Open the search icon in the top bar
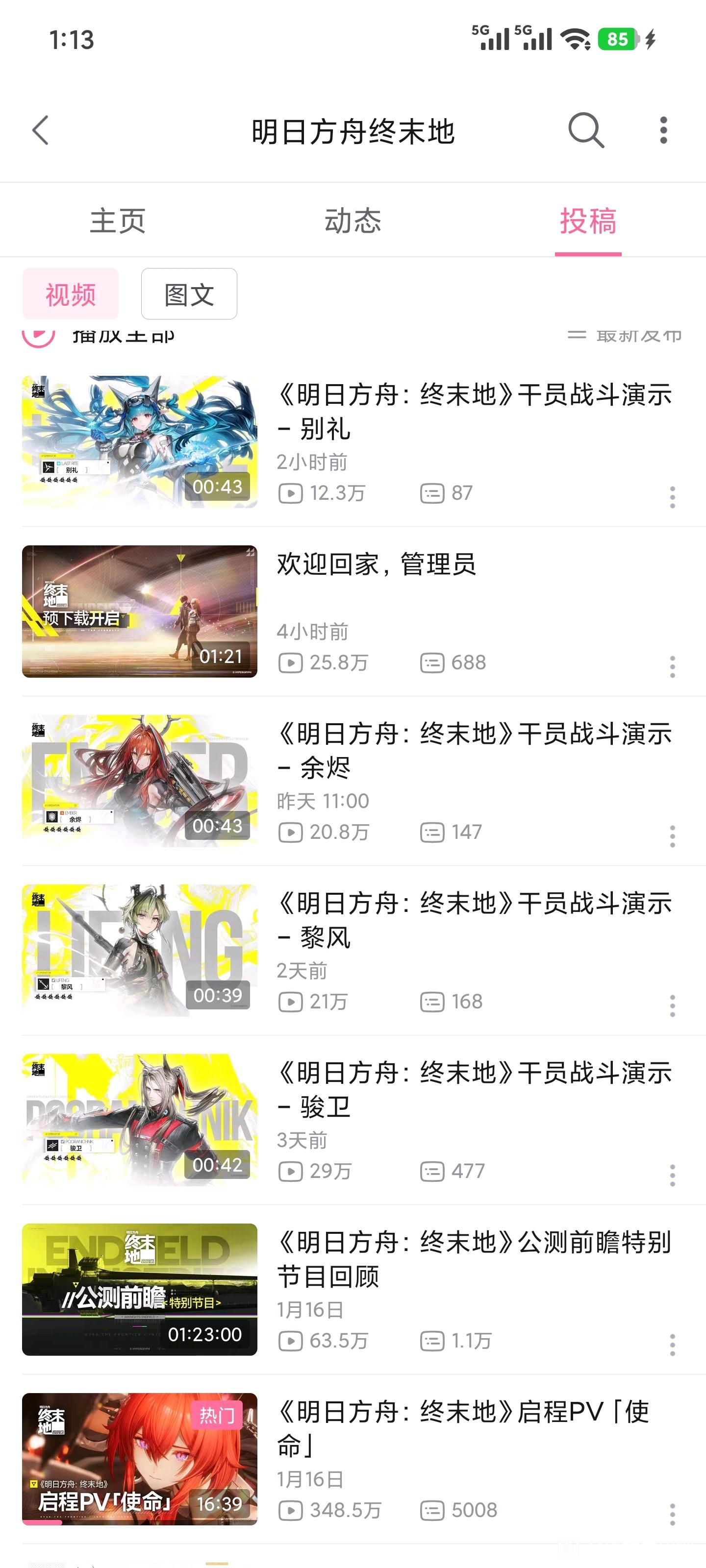Image resolution: width=706 pixels, height=1568 pixels. 585,130
